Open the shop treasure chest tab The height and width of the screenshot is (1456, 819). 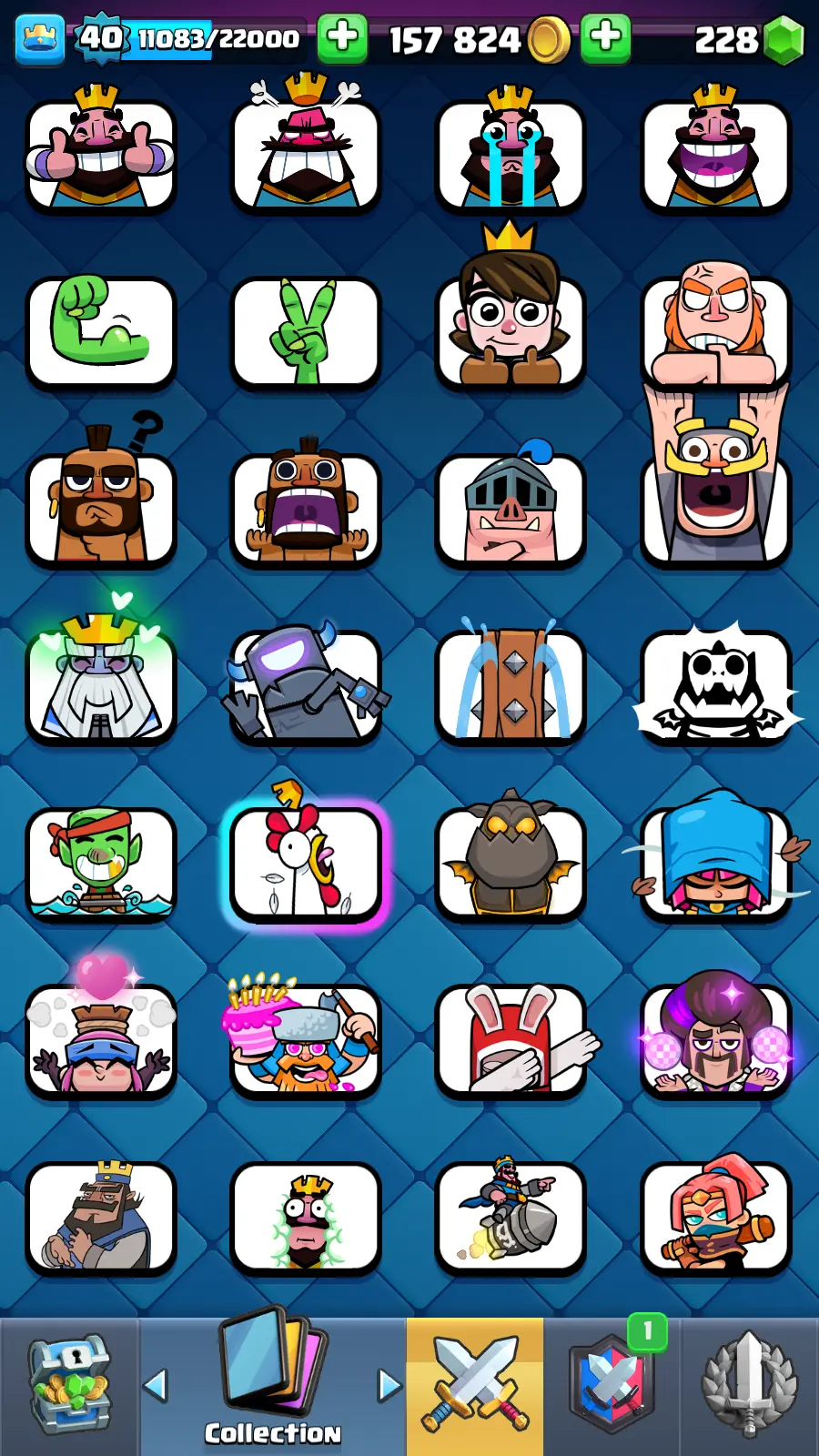pyautogui.click(x=69, y=1385)
